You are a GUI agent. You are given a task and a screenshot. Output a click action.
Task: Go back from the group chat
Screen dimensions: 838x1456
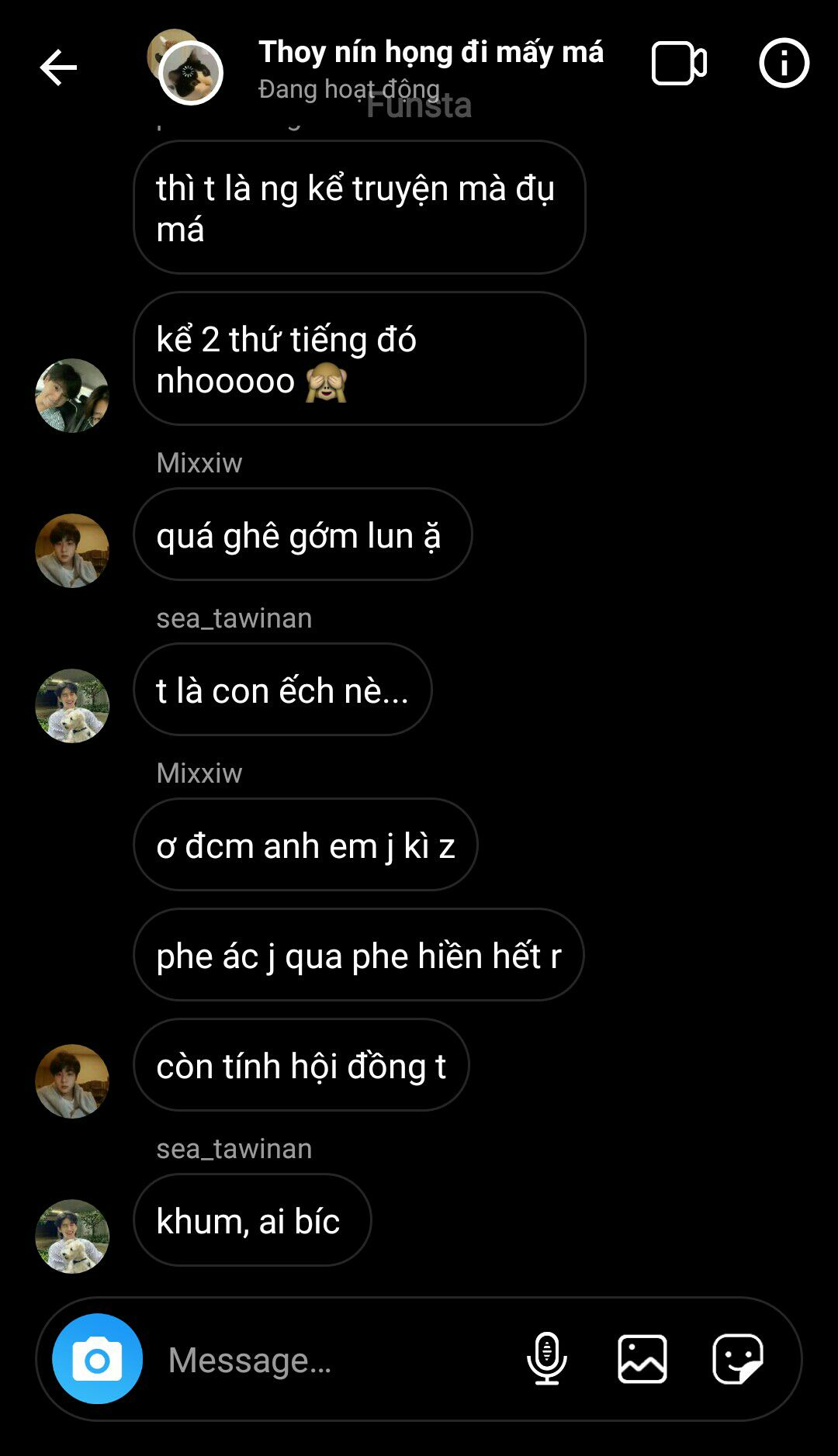coord(58,68)
